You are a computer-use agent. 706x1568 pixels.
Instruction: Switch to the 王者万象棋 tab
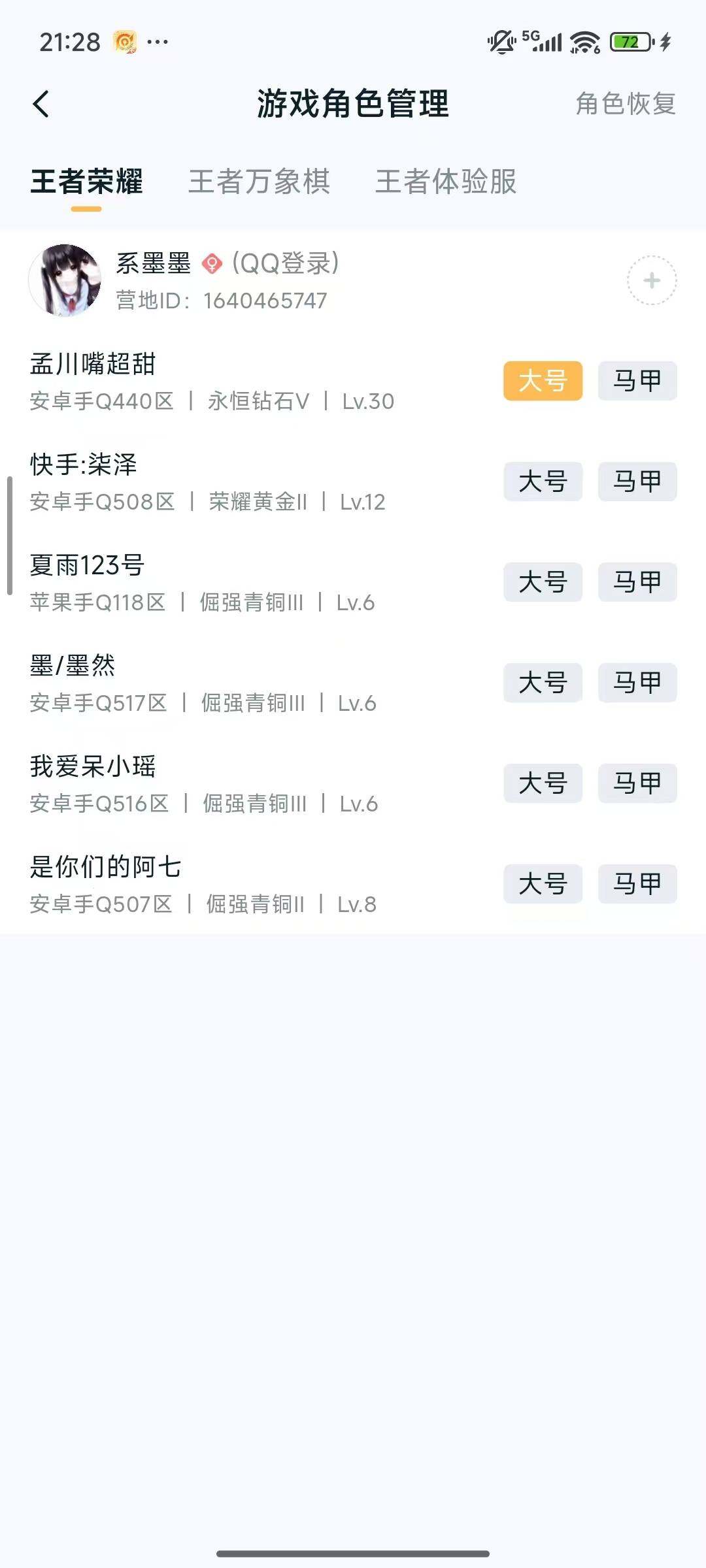point(260,183)
